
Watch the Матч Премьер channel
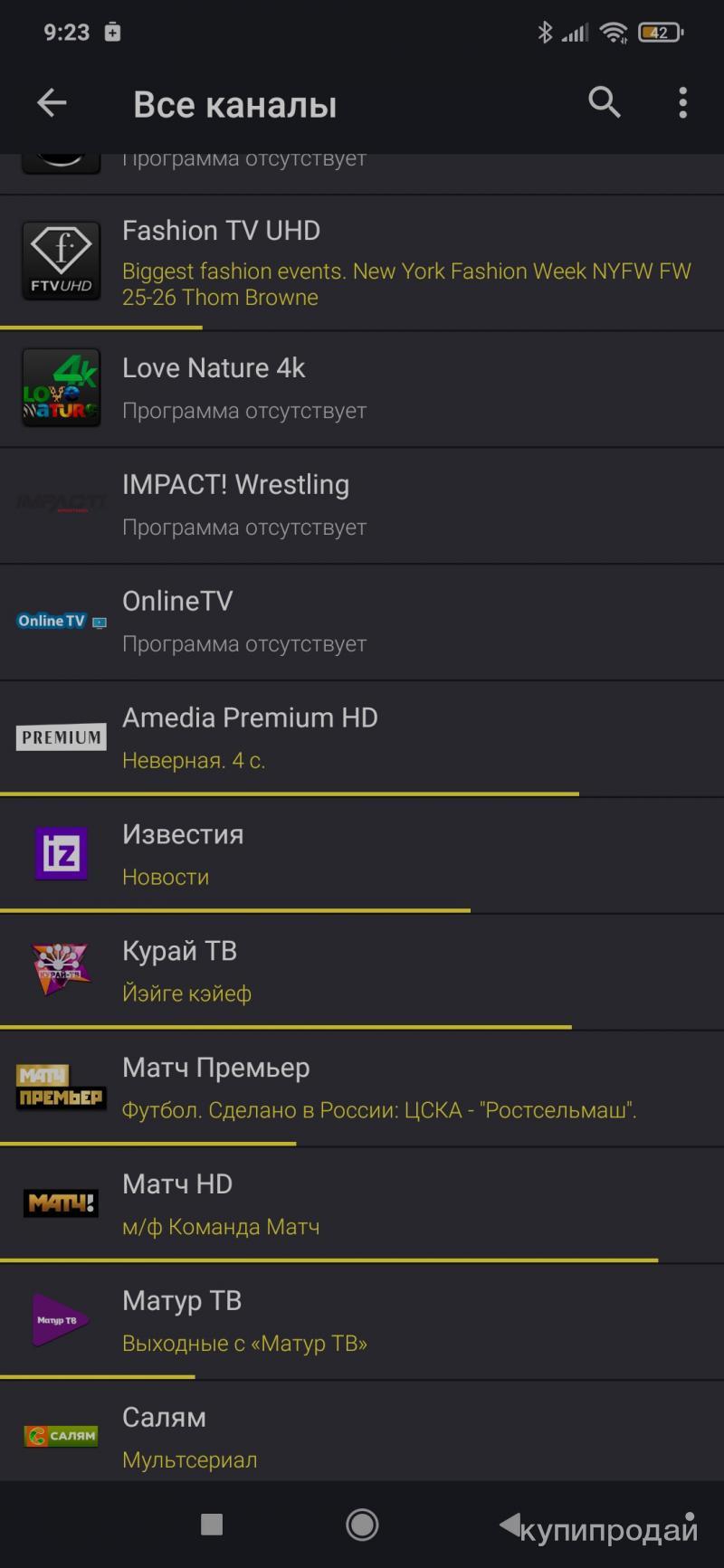[x=362, y=1088]
